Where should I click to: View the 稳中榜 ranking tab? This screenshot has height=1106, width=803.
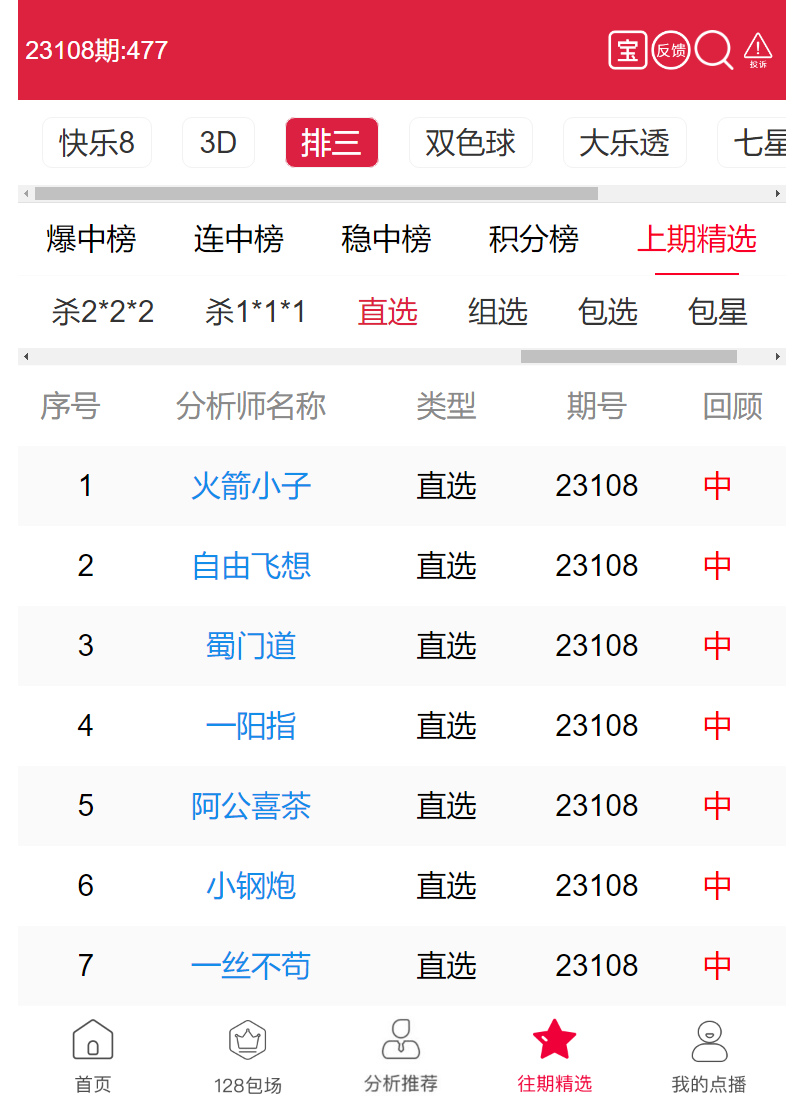point(386,239)
